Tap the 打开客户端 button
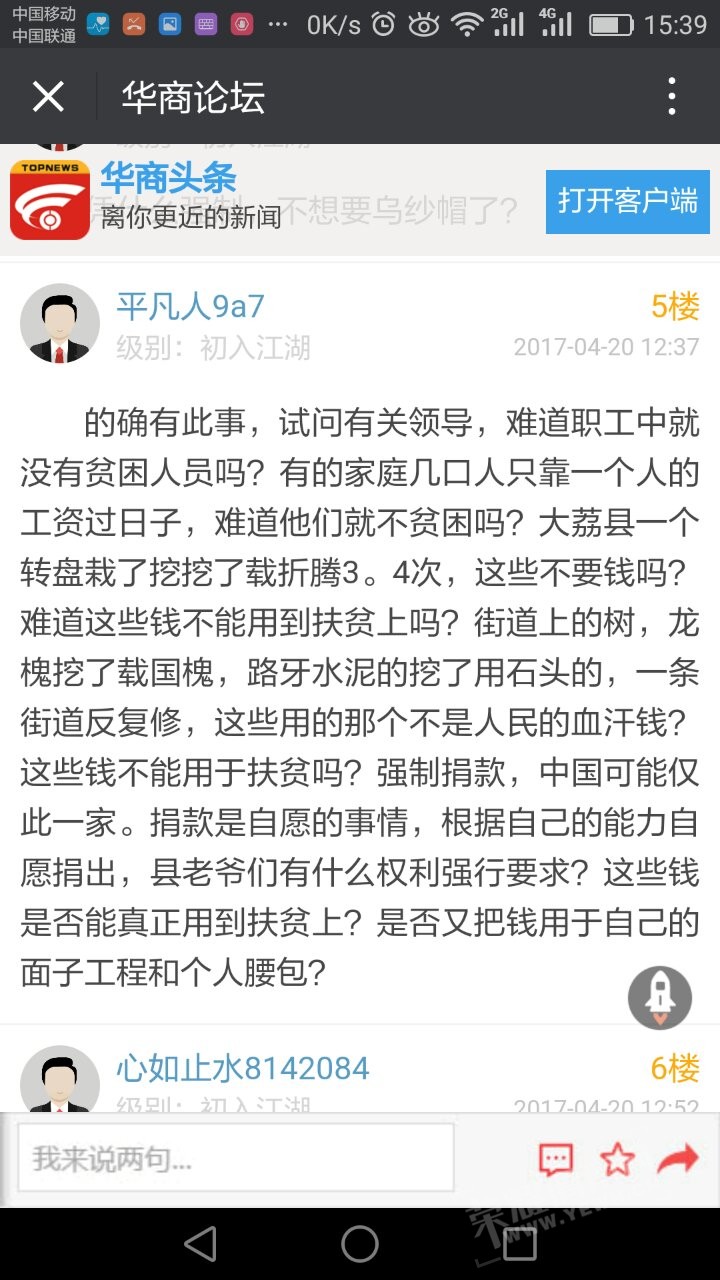The width and height of the screenshot is (720, 1280). point(628,201)
